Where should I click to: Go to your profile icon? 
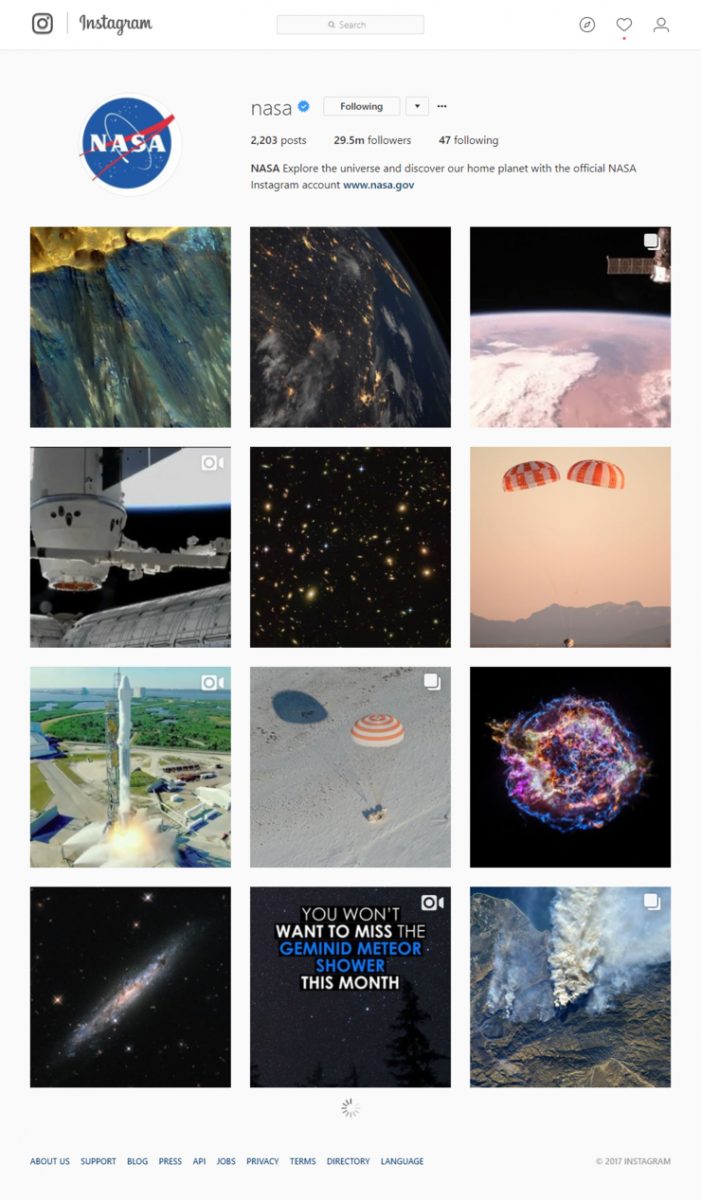pos(661,25)
